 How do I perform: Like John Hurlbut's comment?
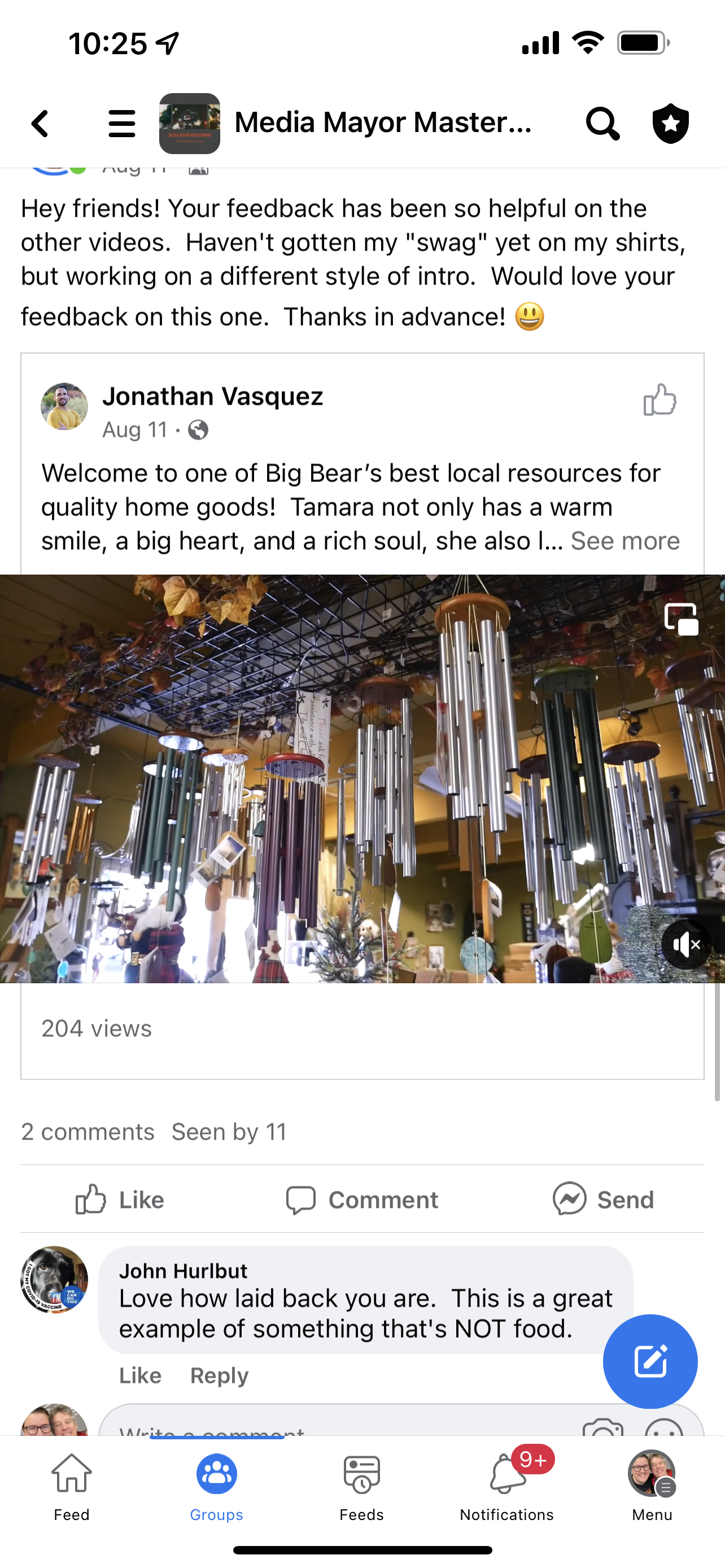(x=140, y=1376)
